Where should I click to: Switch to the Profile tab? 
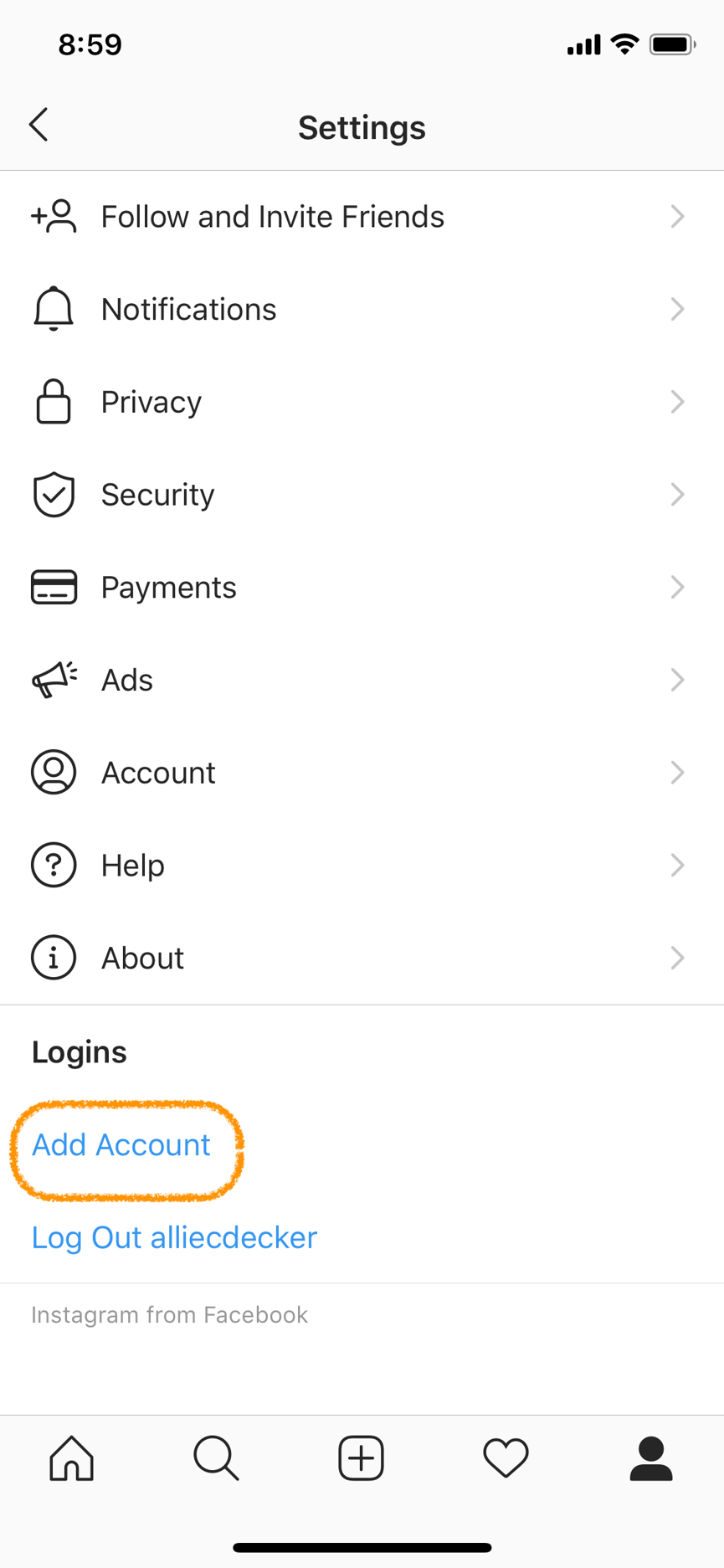[x=651, y=1458]
